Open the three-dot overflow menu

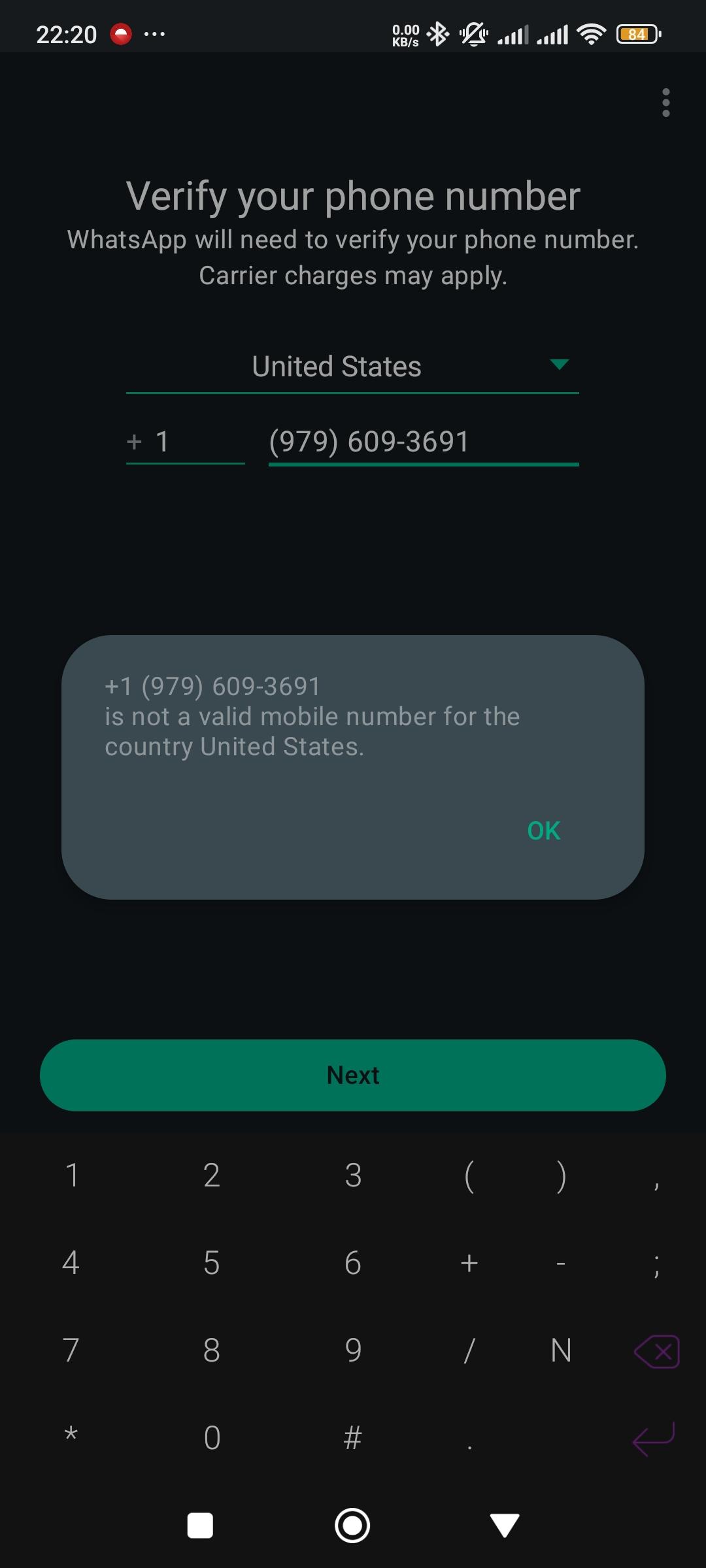665,103
